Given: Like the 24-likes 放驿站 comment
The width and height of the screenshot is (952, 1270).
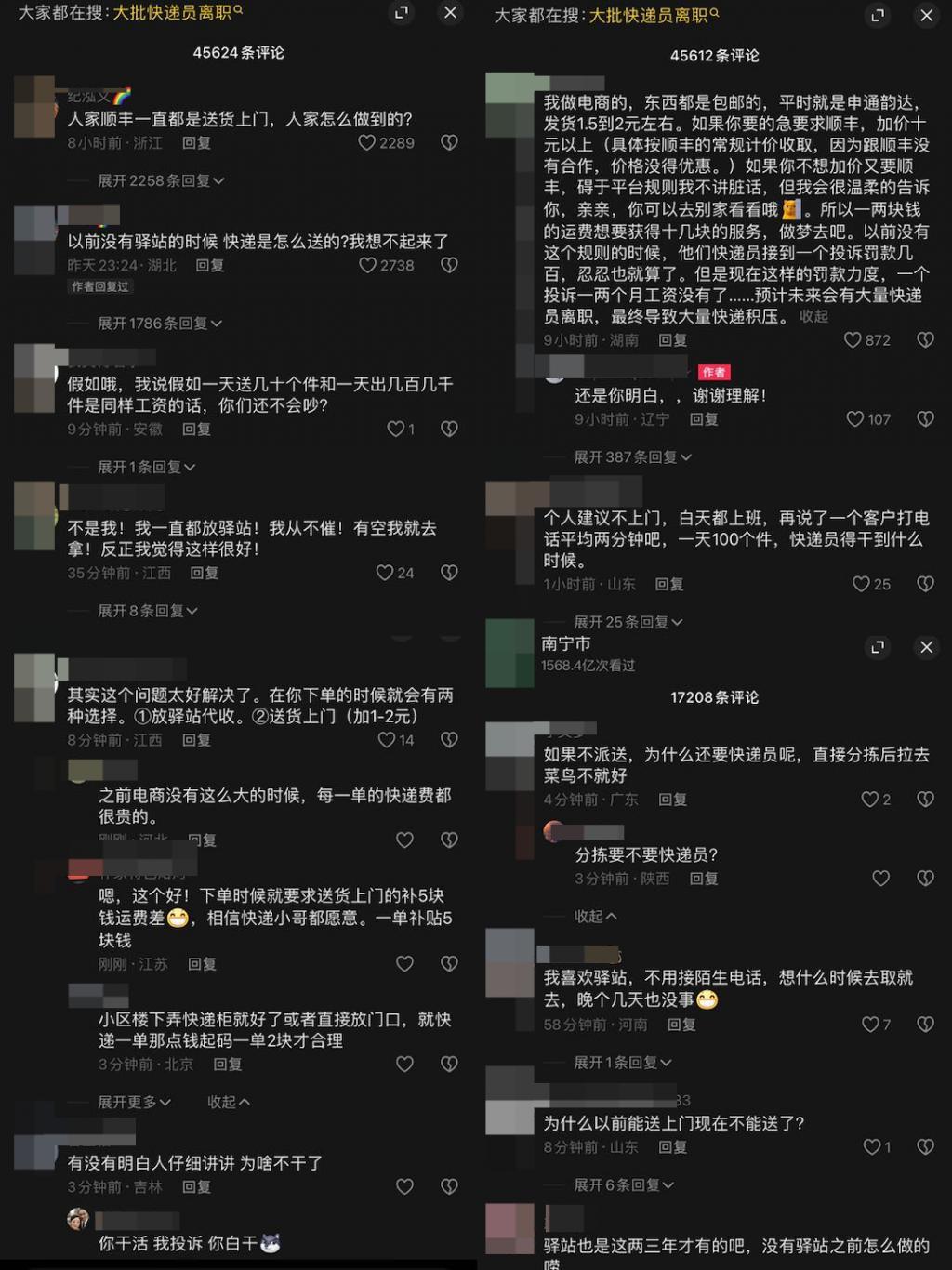Looking at the screenshot, I should (x=387, y=574).
